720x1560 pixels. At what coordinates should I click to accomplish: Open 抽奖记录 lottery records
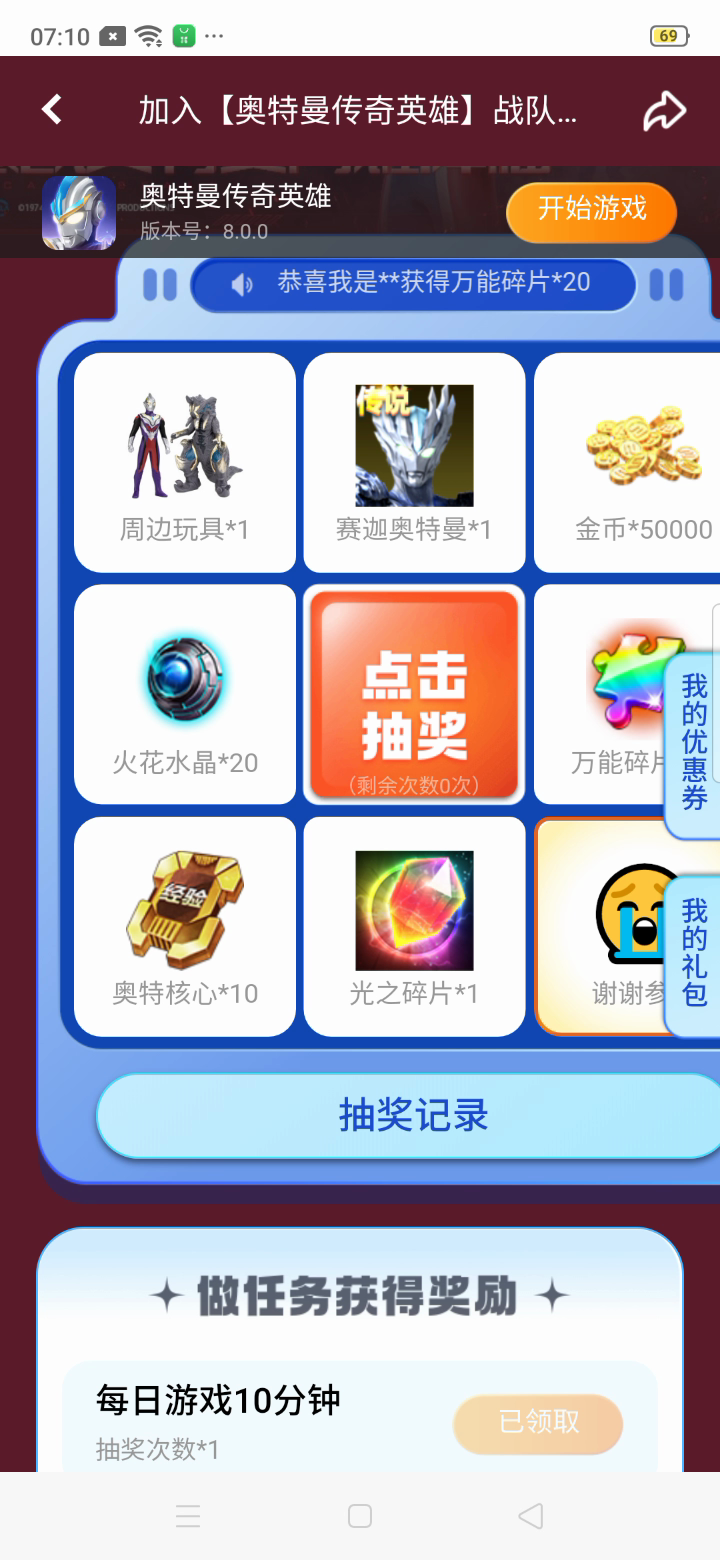tap(412, 1116)
